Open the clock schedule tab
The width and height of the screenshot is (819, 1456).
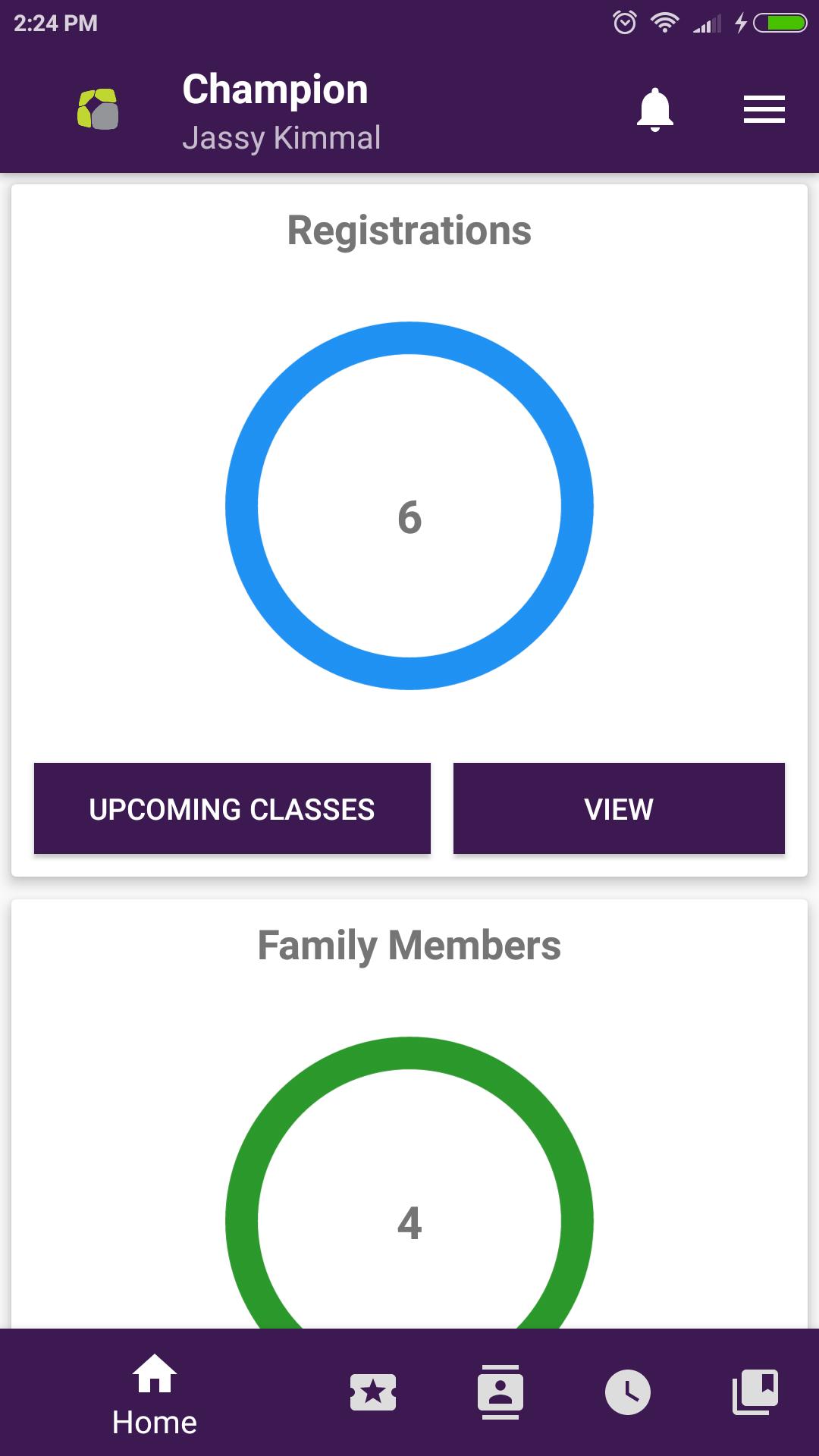tap(627, 1392)
